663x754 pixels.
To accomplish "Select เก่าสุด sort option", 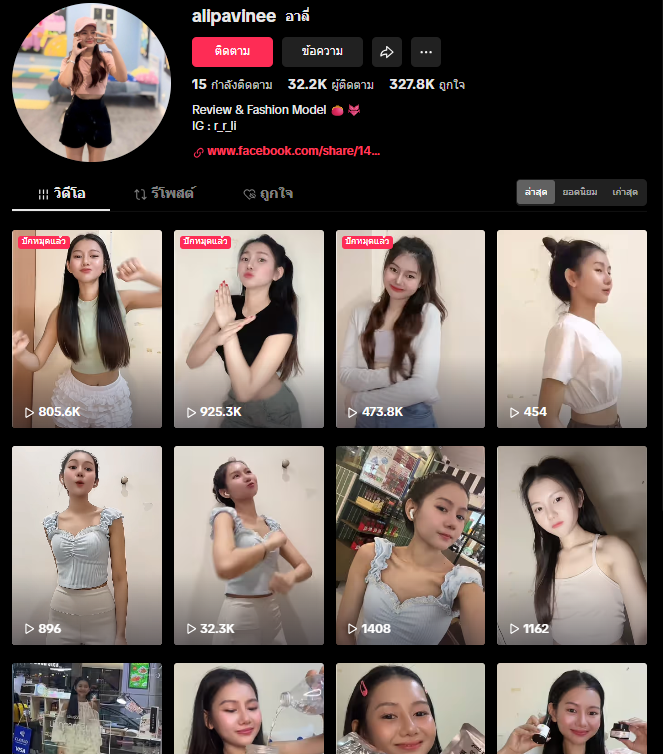I will pyautogui.click(x=624, y=192).
